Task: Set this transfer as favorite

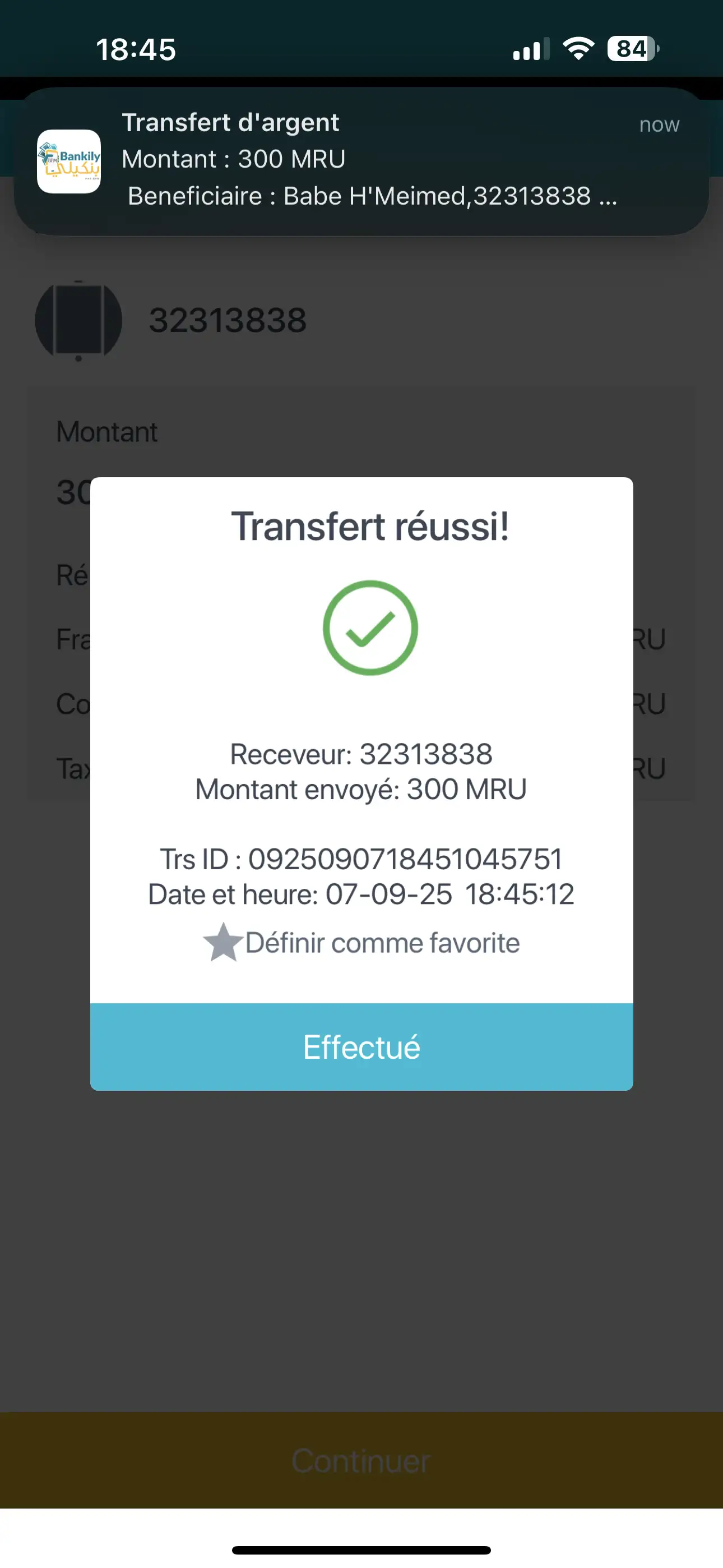Action: click(x=361, y=943)
